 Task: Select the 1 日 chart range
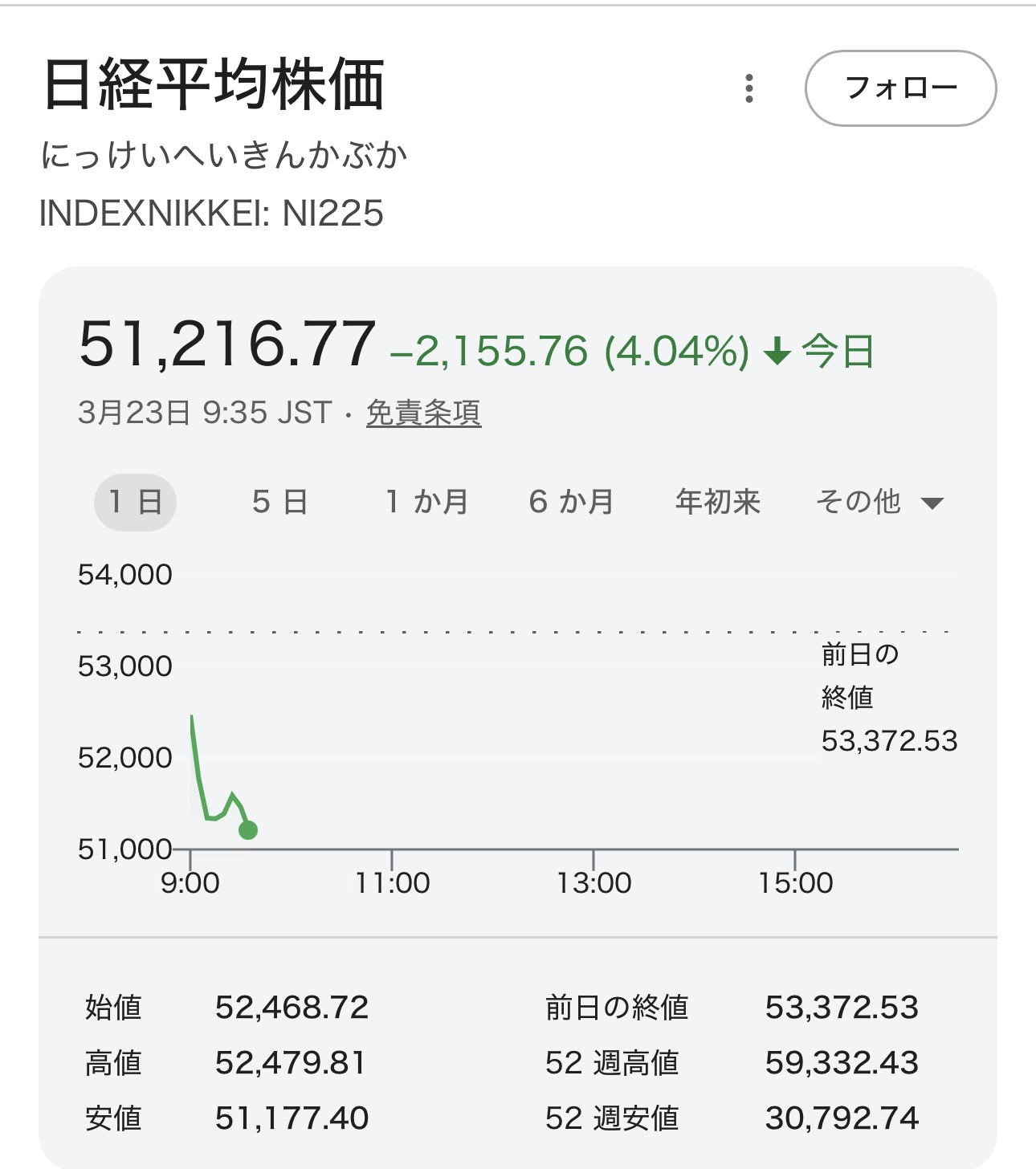click(x=135, y=503)
